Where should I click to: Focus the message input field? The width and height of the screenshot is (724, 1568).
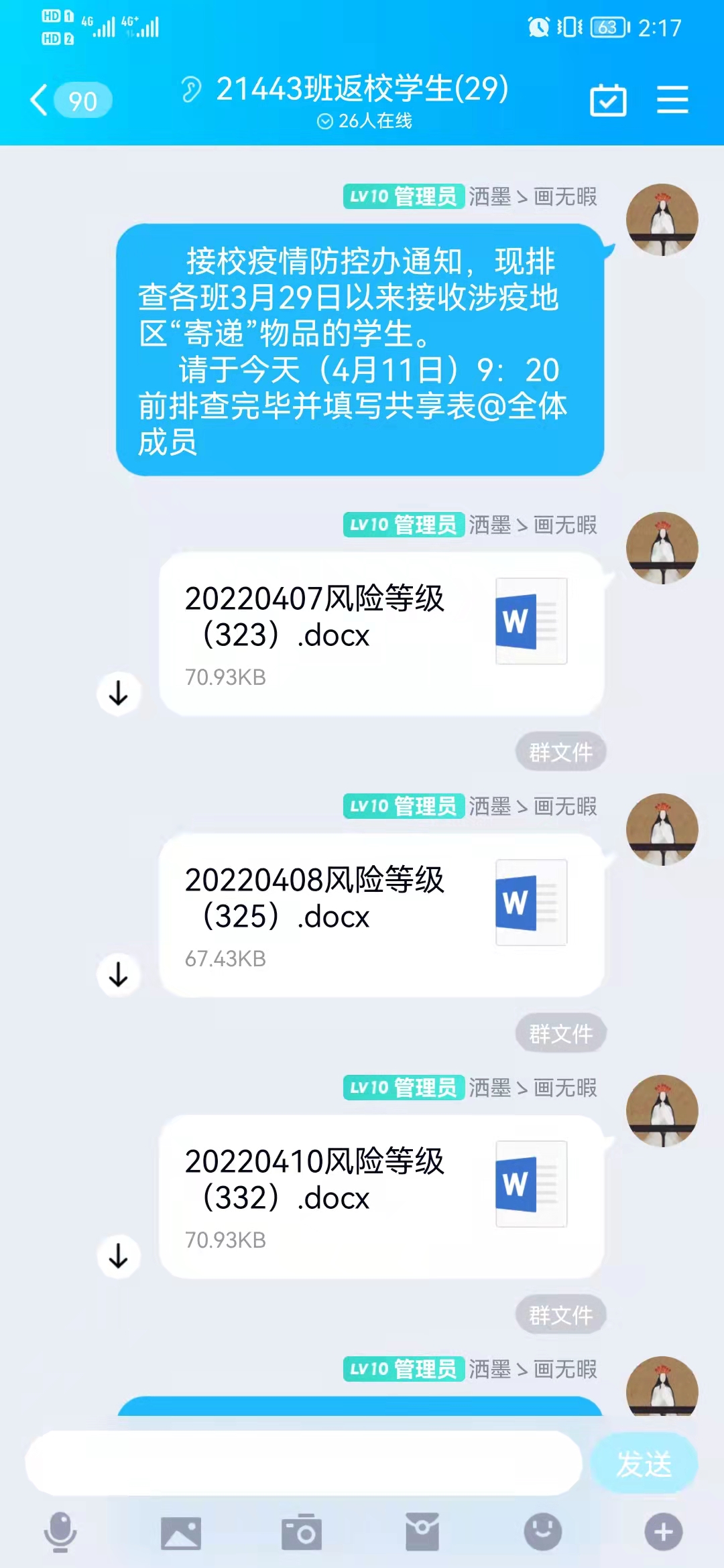(303, 1463)
